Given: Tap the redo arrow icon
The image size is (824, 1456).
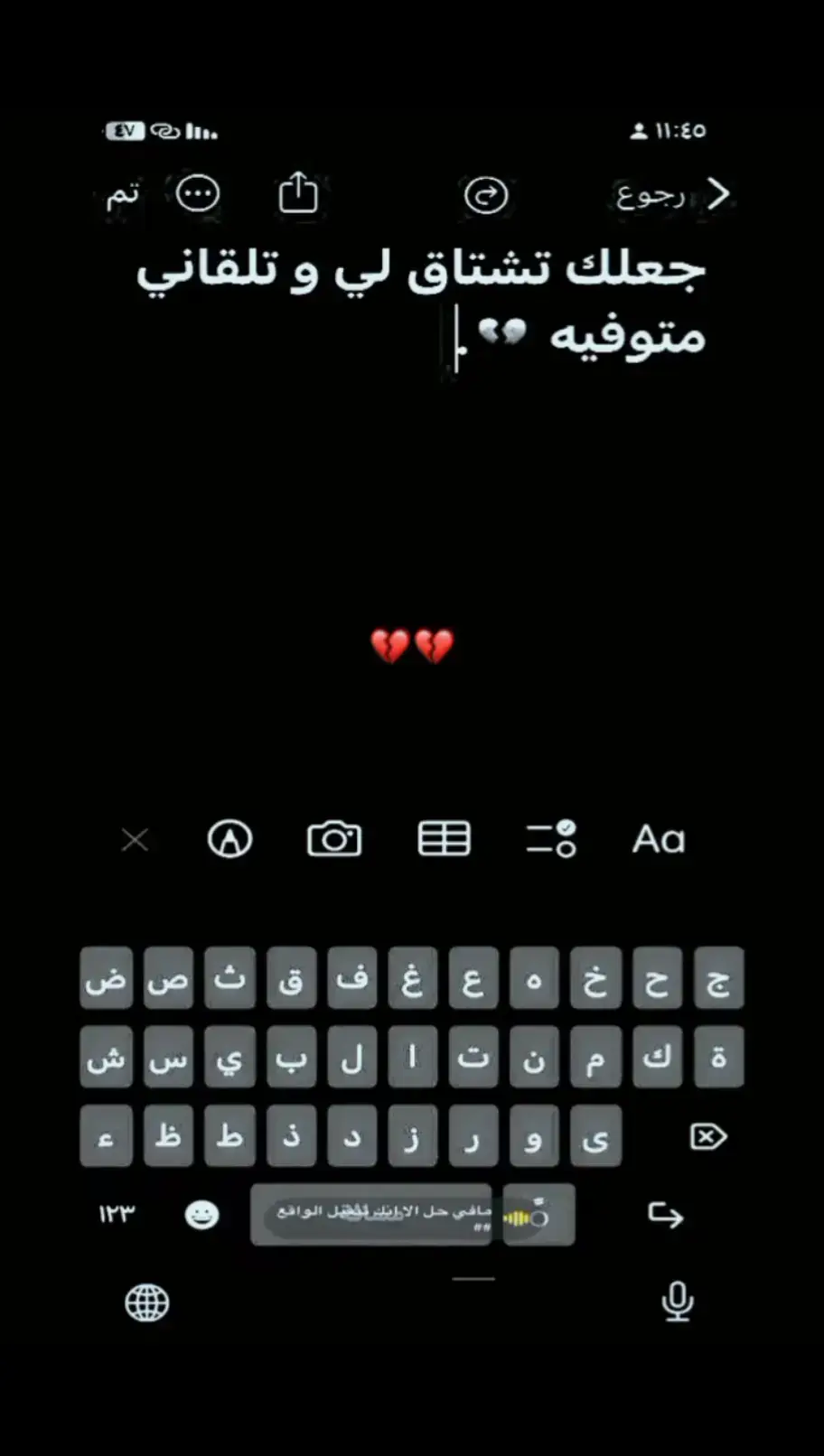Looking at the screenshot, I should [x=486, y=195].
